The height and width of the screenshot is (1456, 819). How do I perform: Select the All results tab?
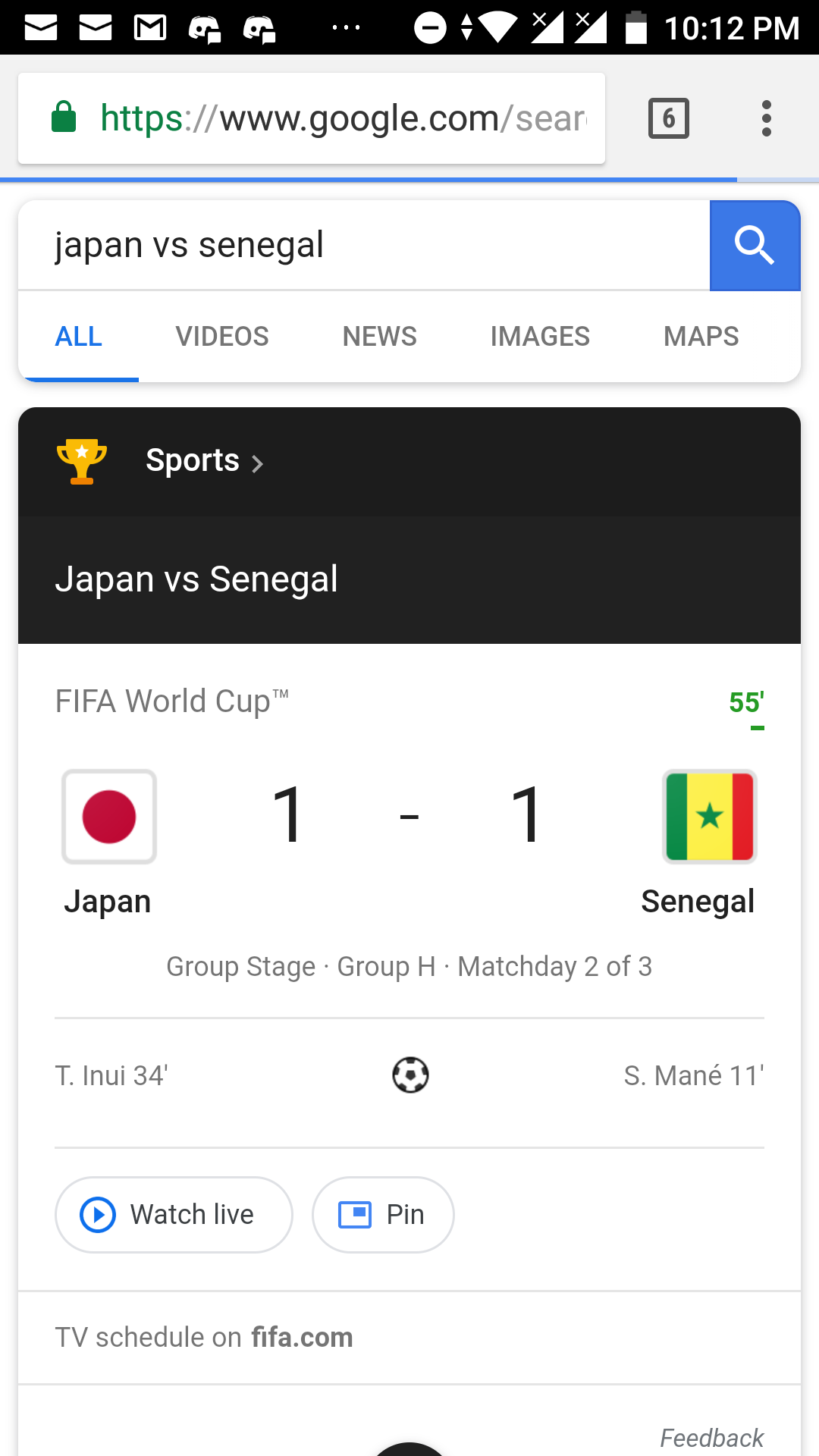[x=79, y=336]
